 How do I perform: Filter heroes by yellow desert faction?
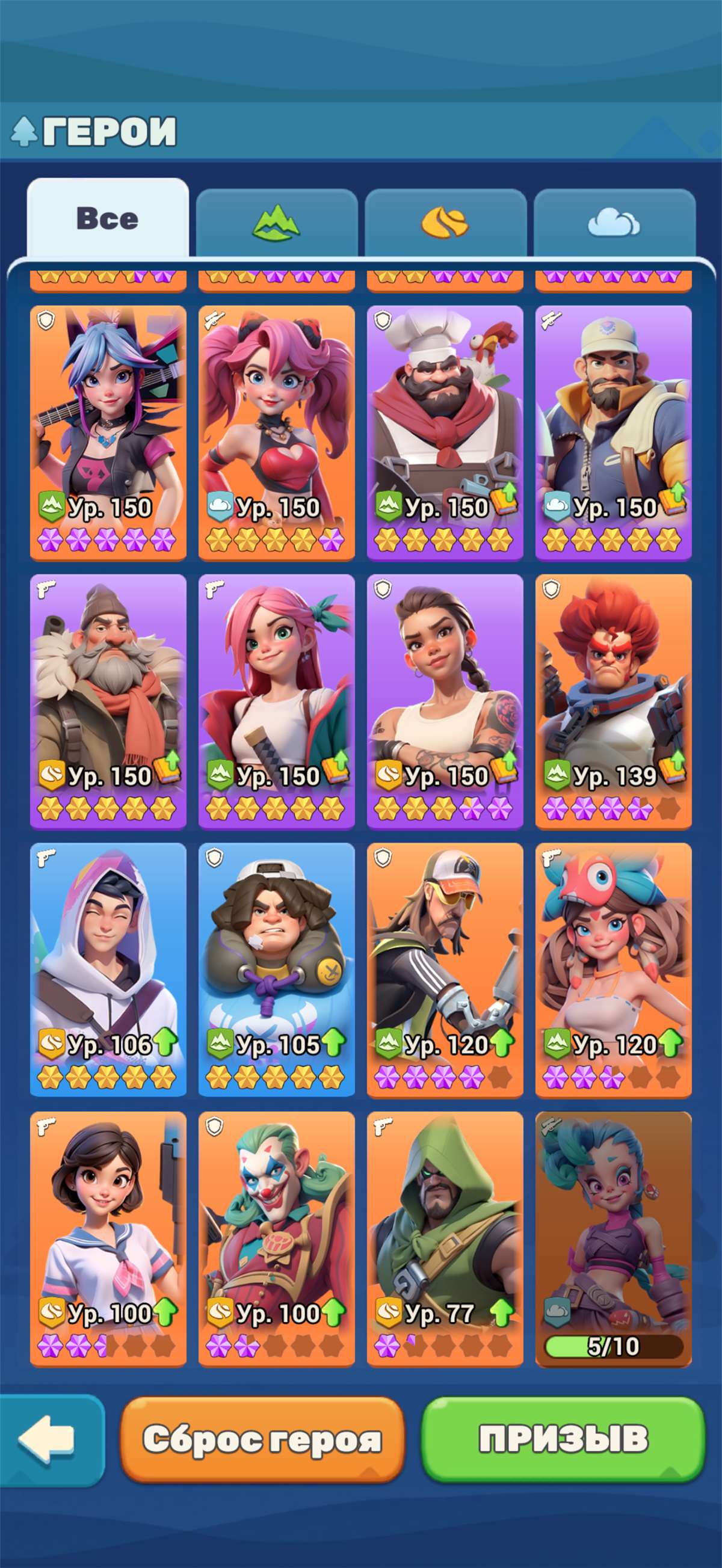[x=445, y=223]
